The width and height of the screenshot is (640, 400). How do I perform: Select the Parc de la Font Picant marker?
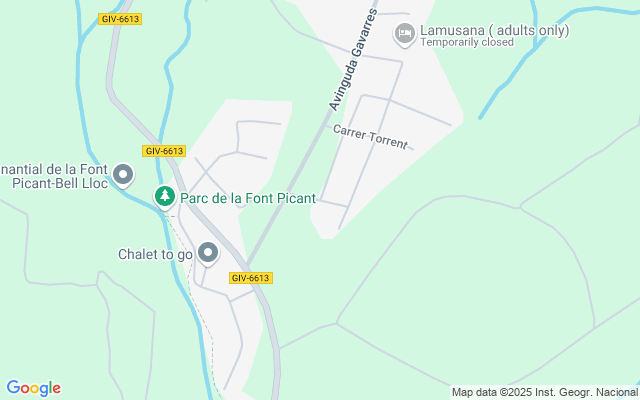(165, 197)
